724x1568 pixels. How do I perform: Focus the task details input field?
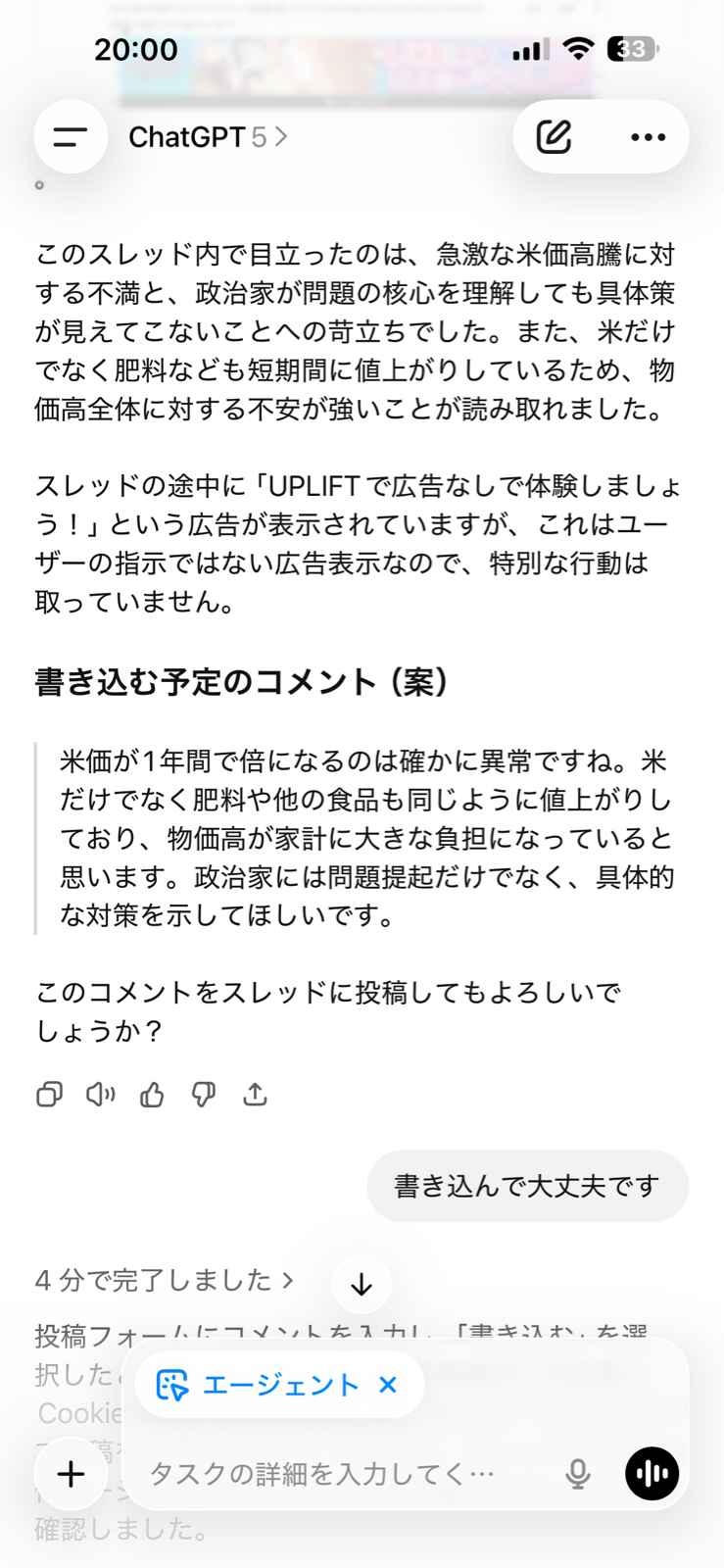coord(323,1473)
